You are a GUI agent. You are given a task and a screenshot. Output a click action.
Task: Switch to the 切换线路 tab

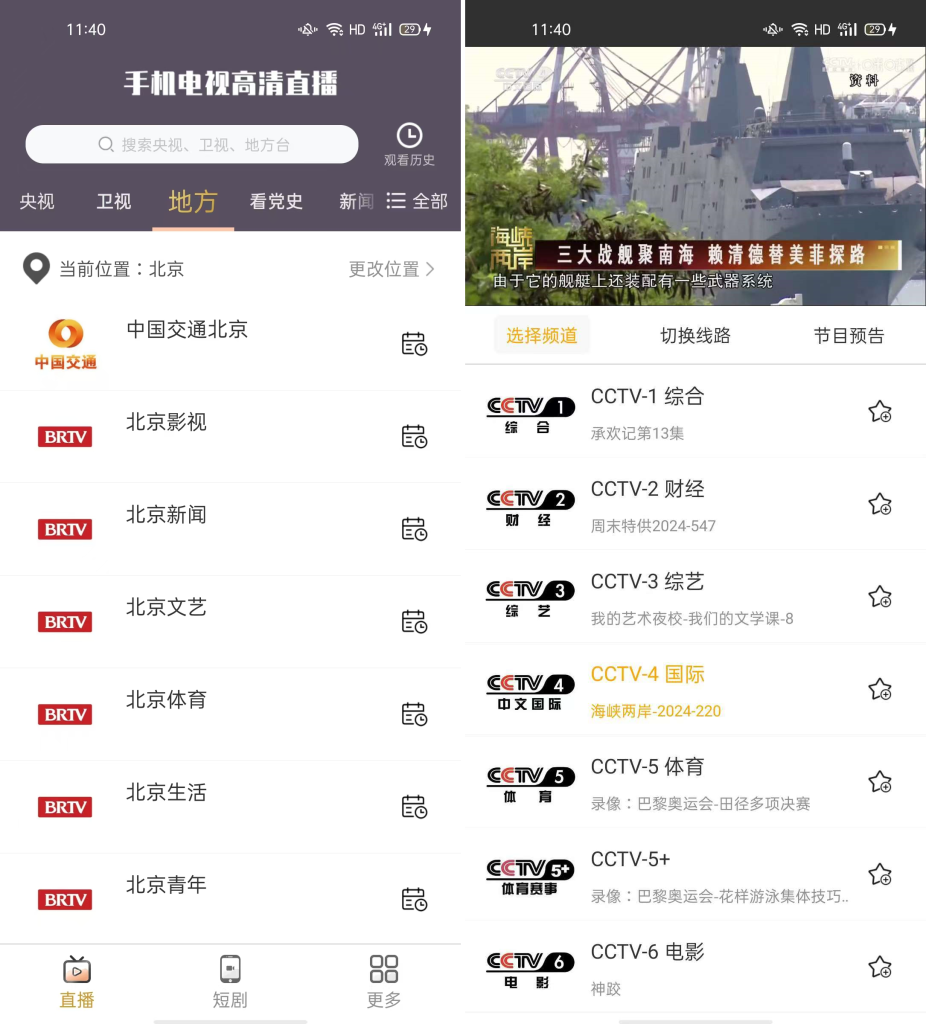(x=695, y=336)
